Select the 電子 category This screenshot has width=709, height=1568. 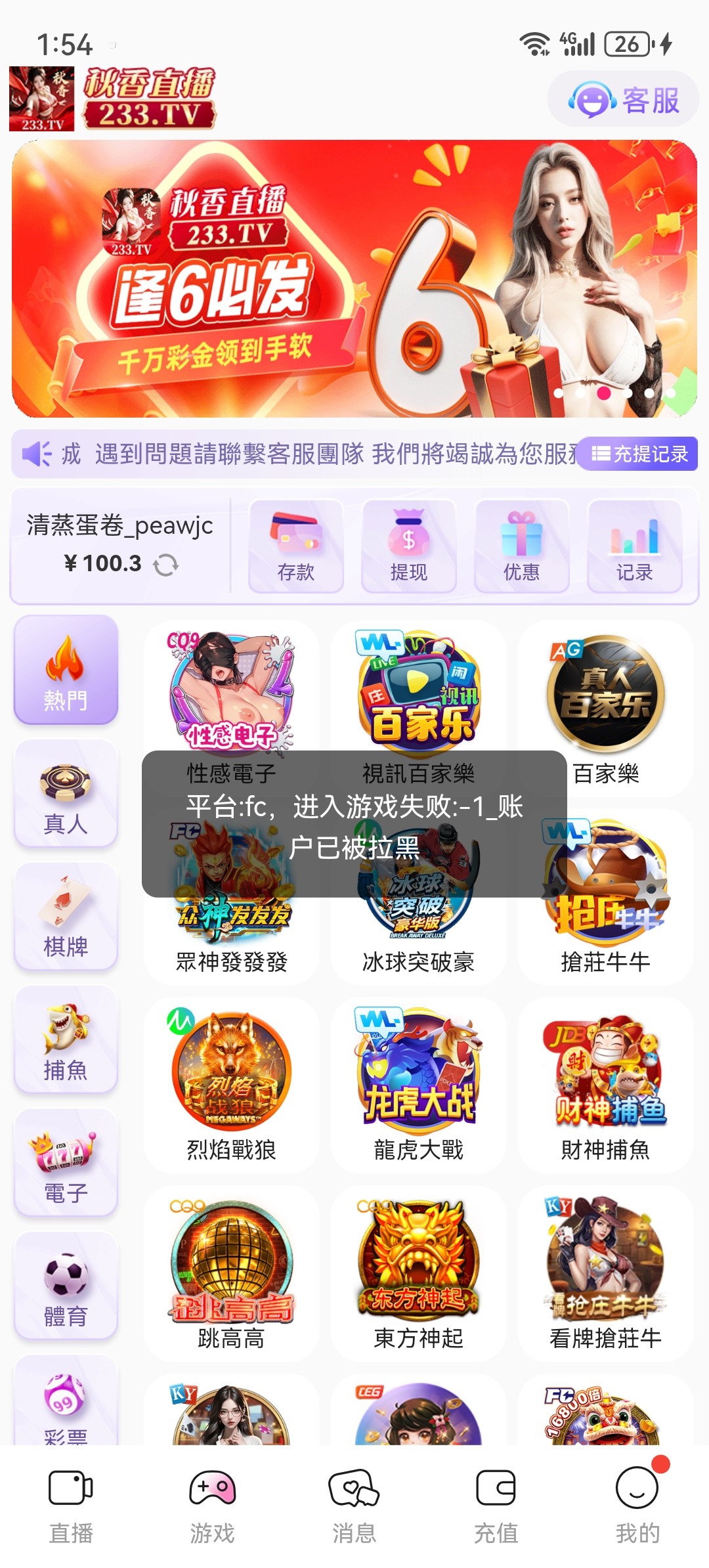pyautogui.click(x=66, y=1163)
